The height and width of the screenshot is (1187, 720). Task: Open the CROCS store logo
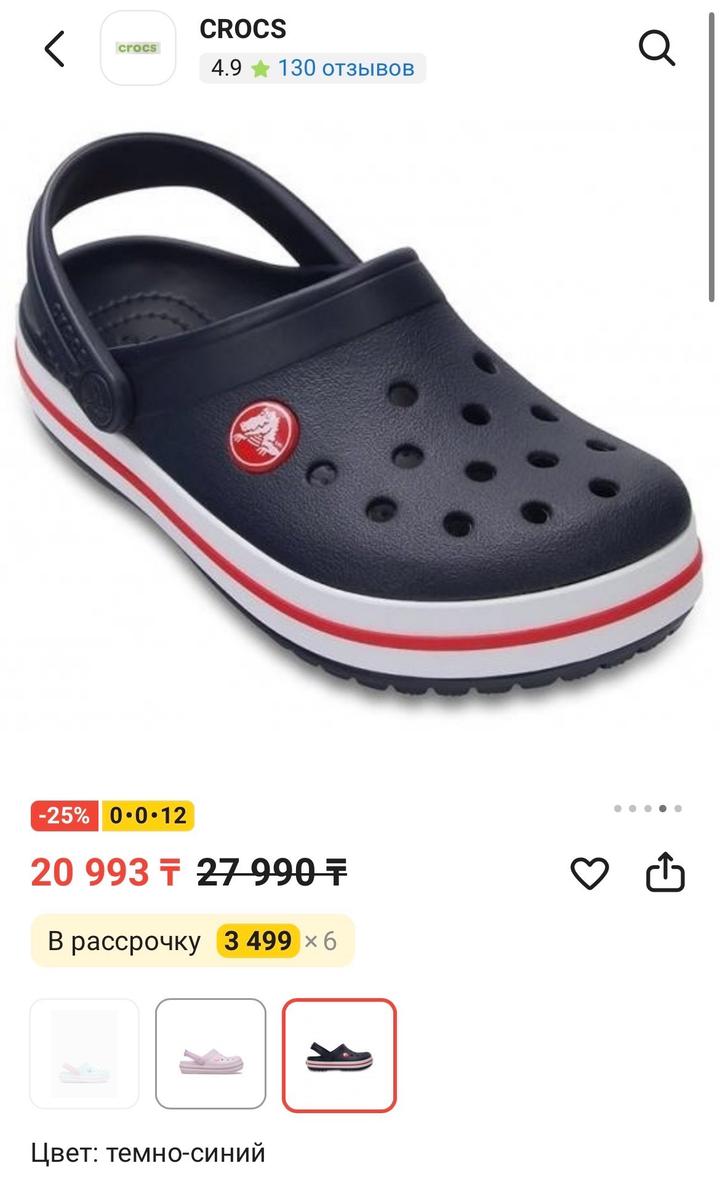[x=138, y=48]
